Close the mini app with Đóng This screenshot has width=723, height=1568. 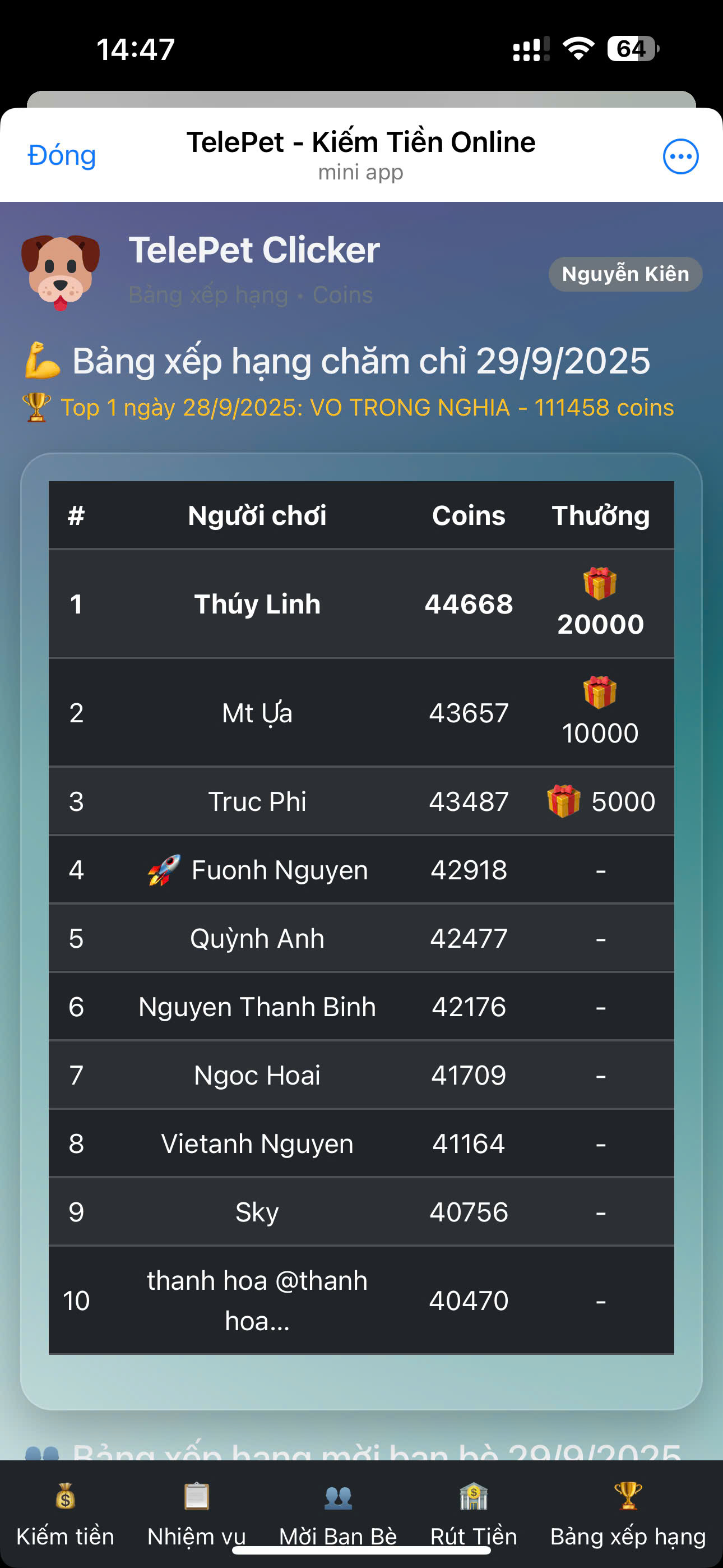click(x=62, y=156)
